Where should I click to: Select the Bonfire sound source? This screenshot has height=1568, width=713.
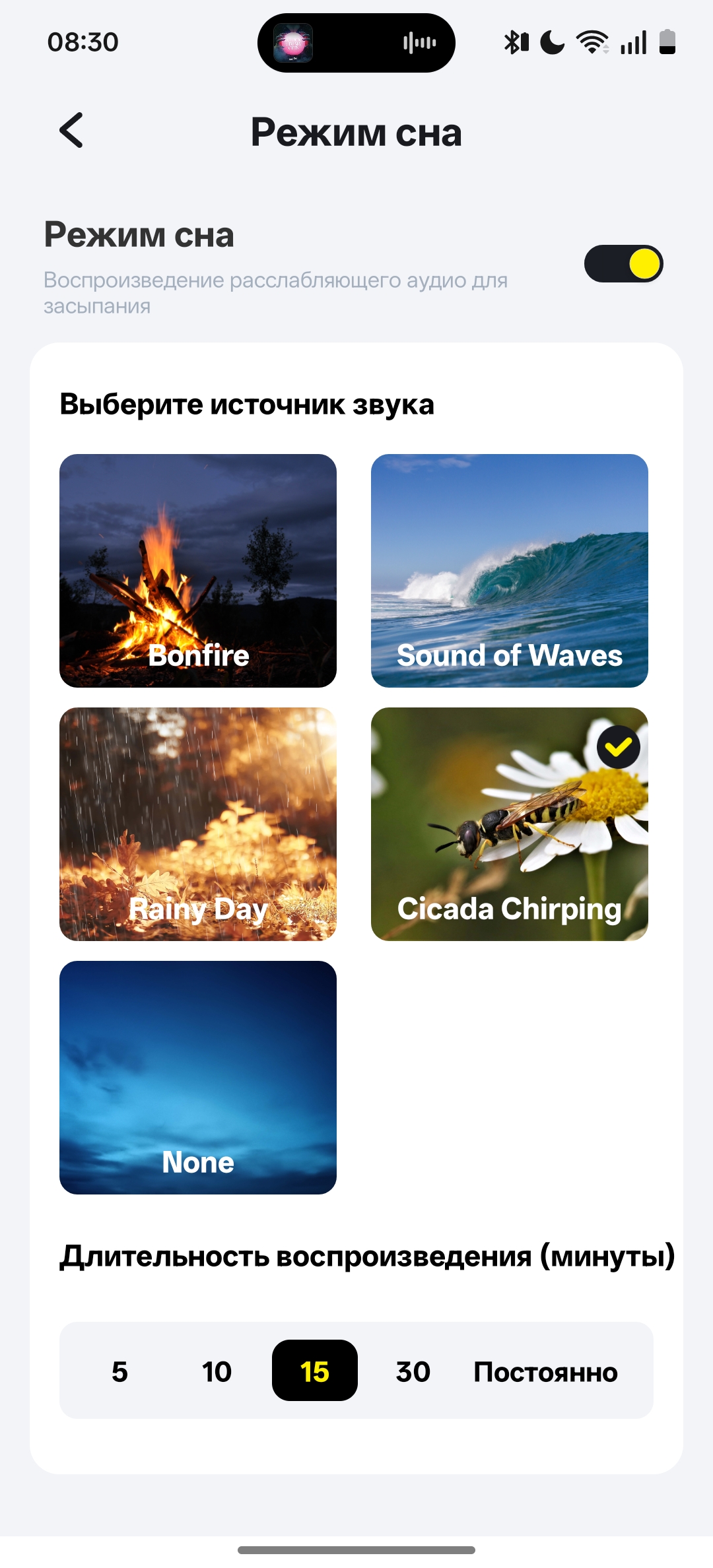(198, 570)
